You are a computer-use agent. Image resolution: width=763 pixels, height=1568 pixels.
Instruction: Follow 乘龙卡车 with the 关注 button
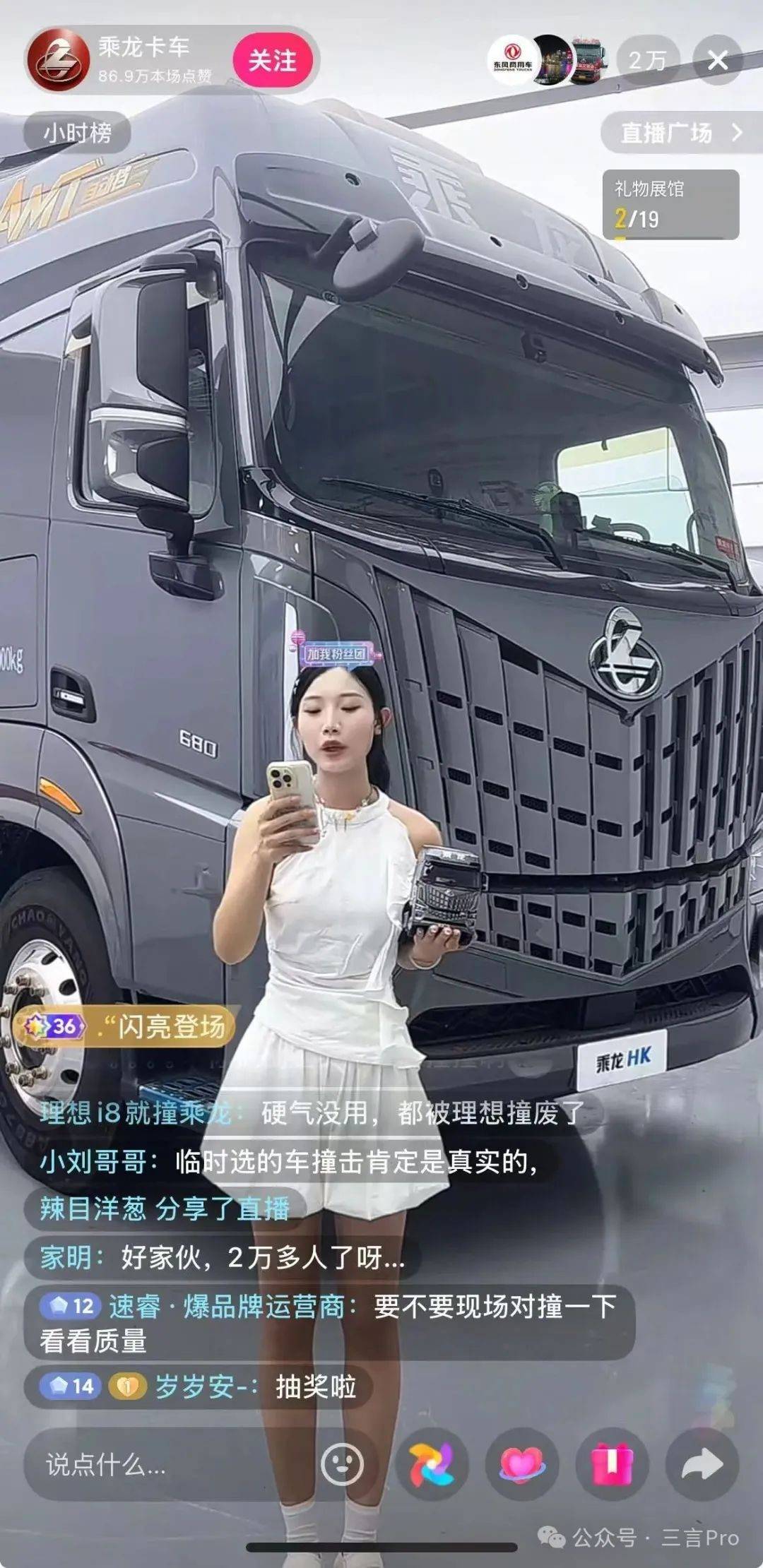pos(272,60)
